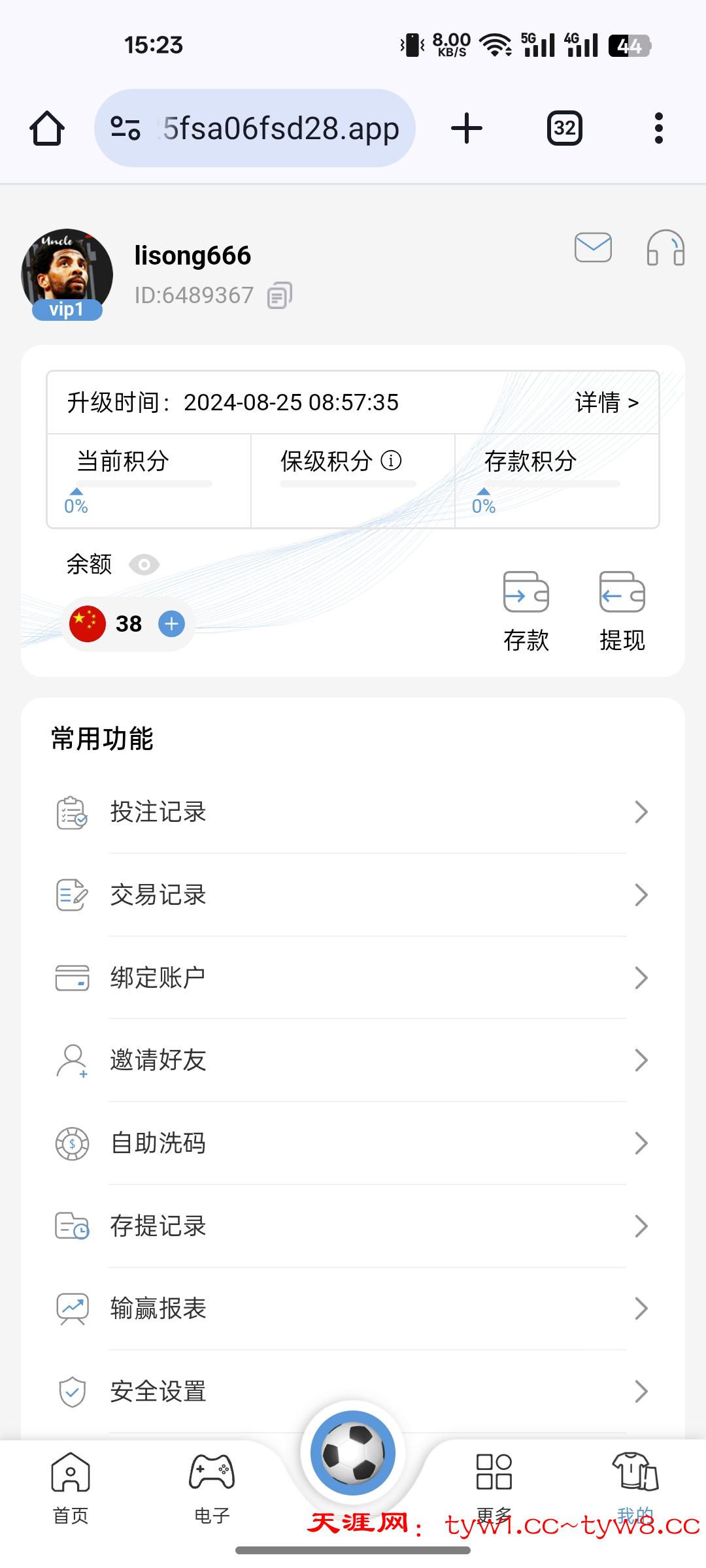This screenshot has height=1568, width=706.
Task: Open 存提记录 deposit and withdrawal records
Action: click(353, 1226)
